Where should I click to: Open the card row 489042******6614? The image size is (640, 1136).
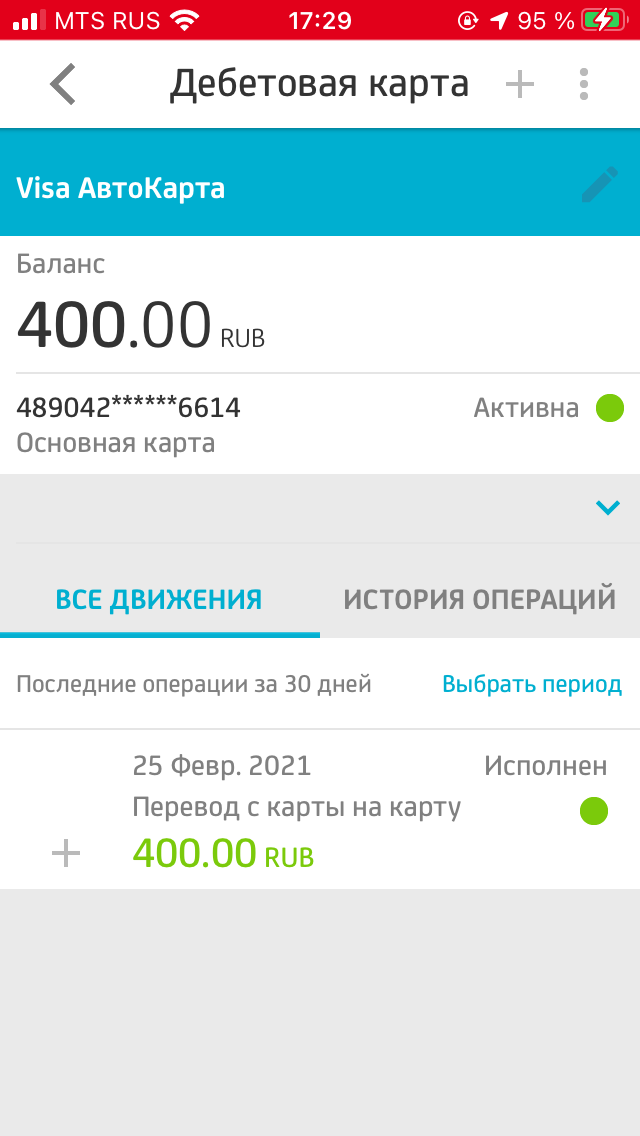tap(320, 425)
